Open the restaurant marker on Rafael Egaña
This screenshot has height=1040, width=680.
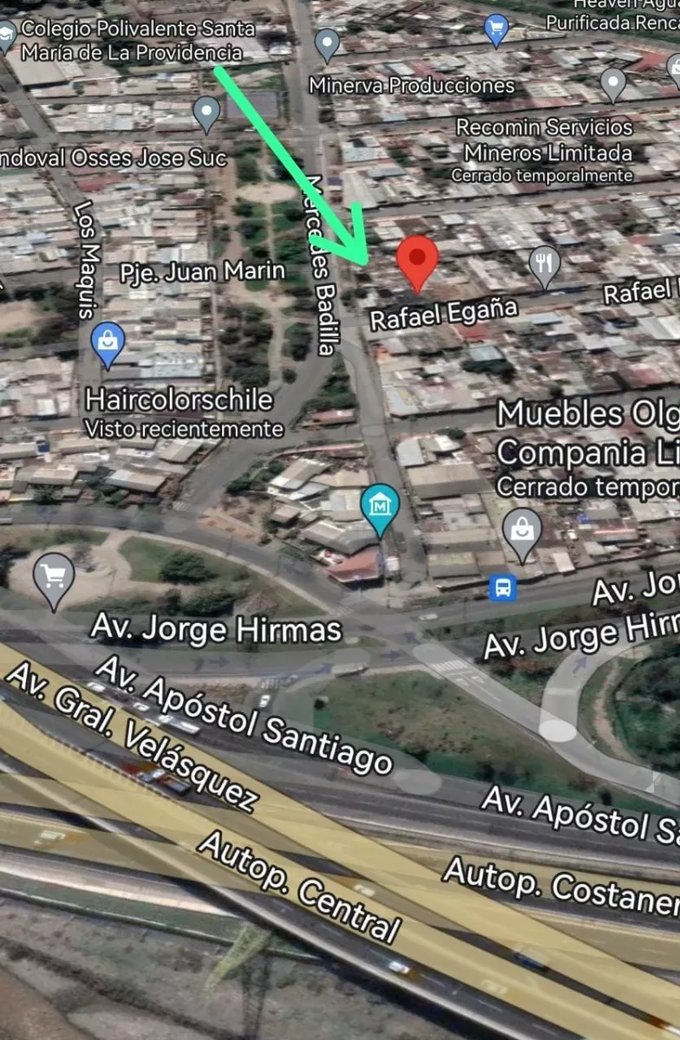click(x=544, y=265)
